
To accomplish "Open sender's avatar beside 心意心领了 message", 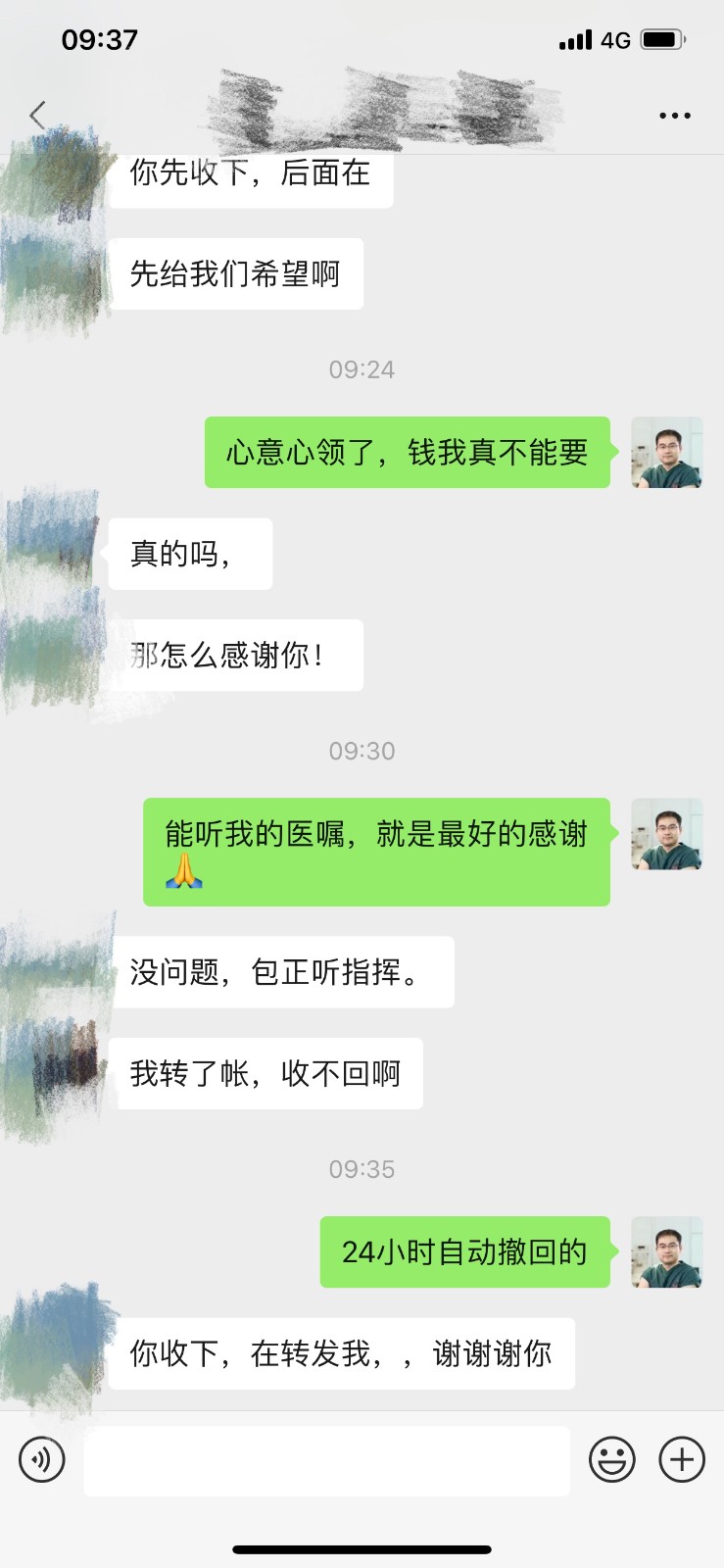I will point(667,453).
